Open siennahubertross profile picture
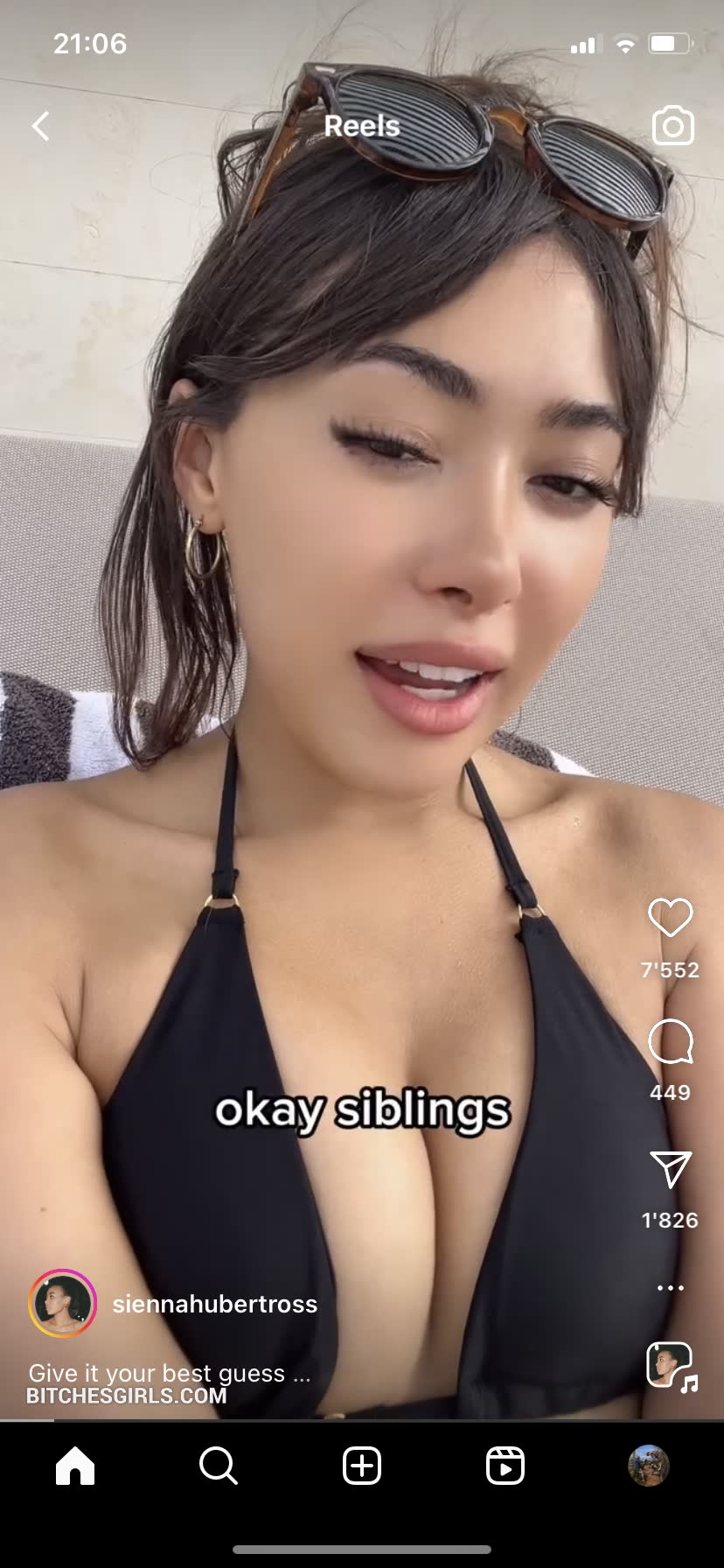The image size is (724, 1568). click(x=62, y=1304)
